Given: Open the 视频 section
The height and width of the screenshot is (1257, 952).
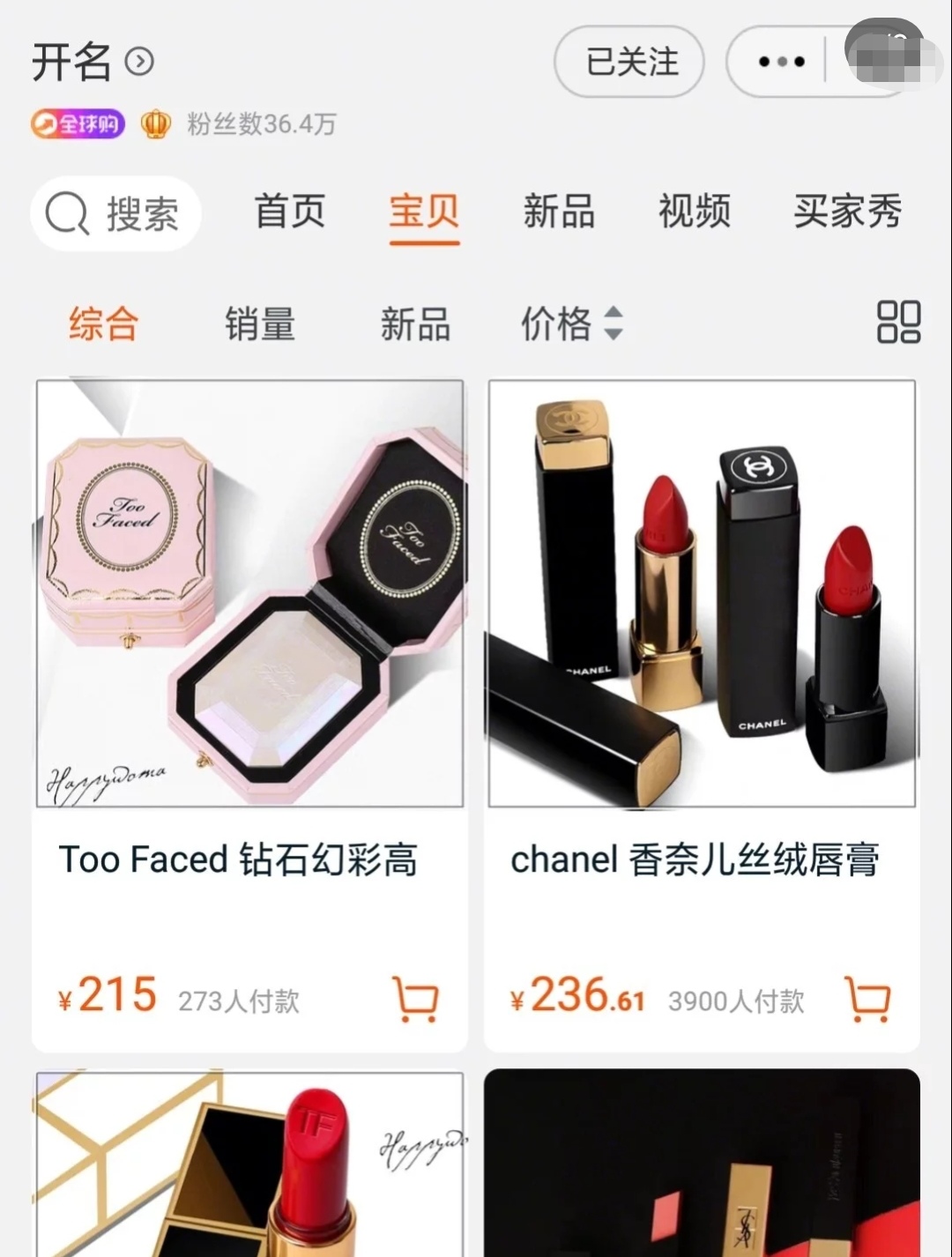Looking at the screenshot, I should [693, 213].
